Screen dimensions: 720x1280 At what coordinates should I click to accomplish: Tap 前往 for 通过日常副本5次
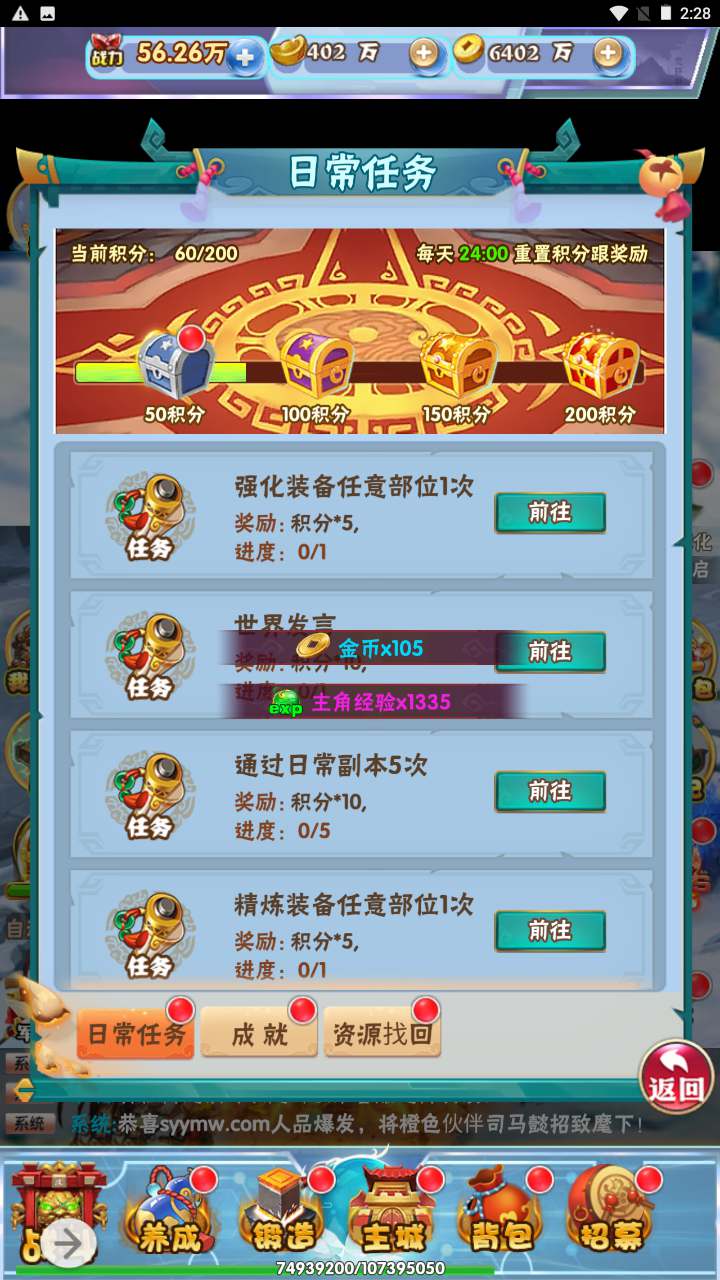[550, 792]
